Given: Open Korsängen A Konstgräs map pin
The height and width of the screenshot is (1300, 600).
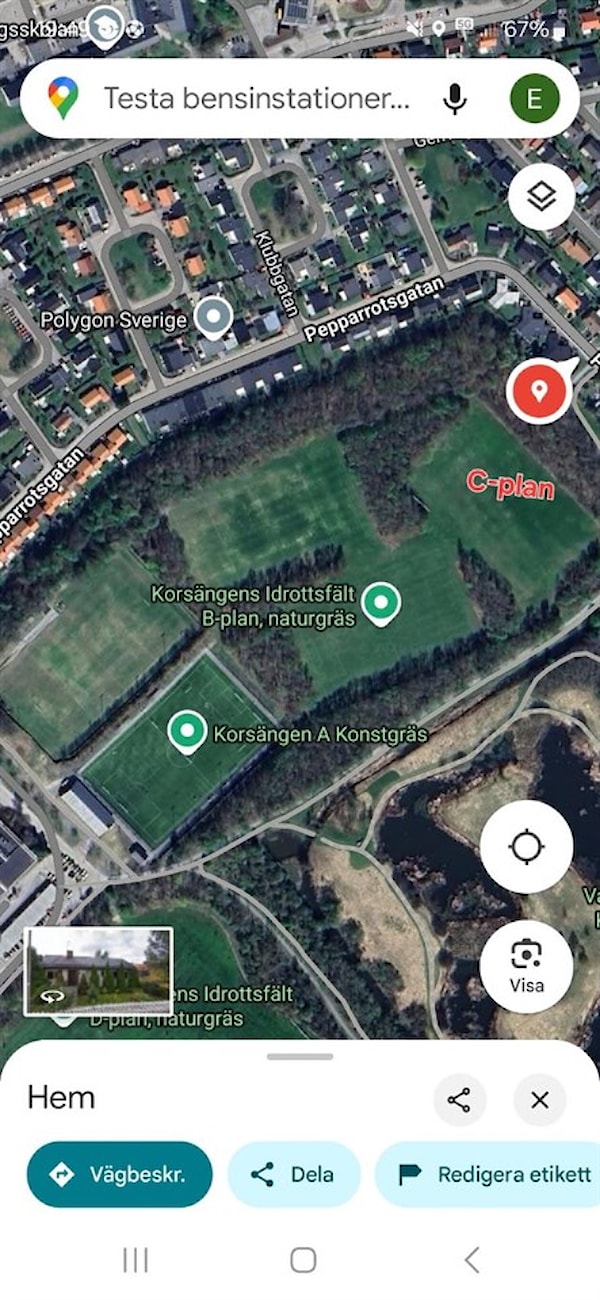Looking at the screenshot, I should [x=186, y=731].
